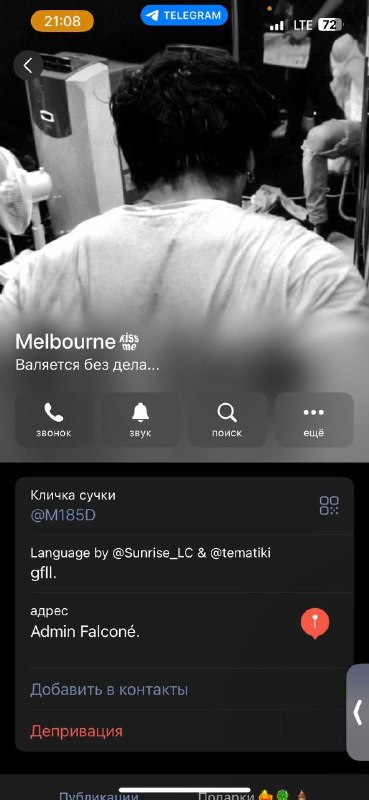Open поиск in this chat
This screenshot has height=800, width=369.
point(227,420)
